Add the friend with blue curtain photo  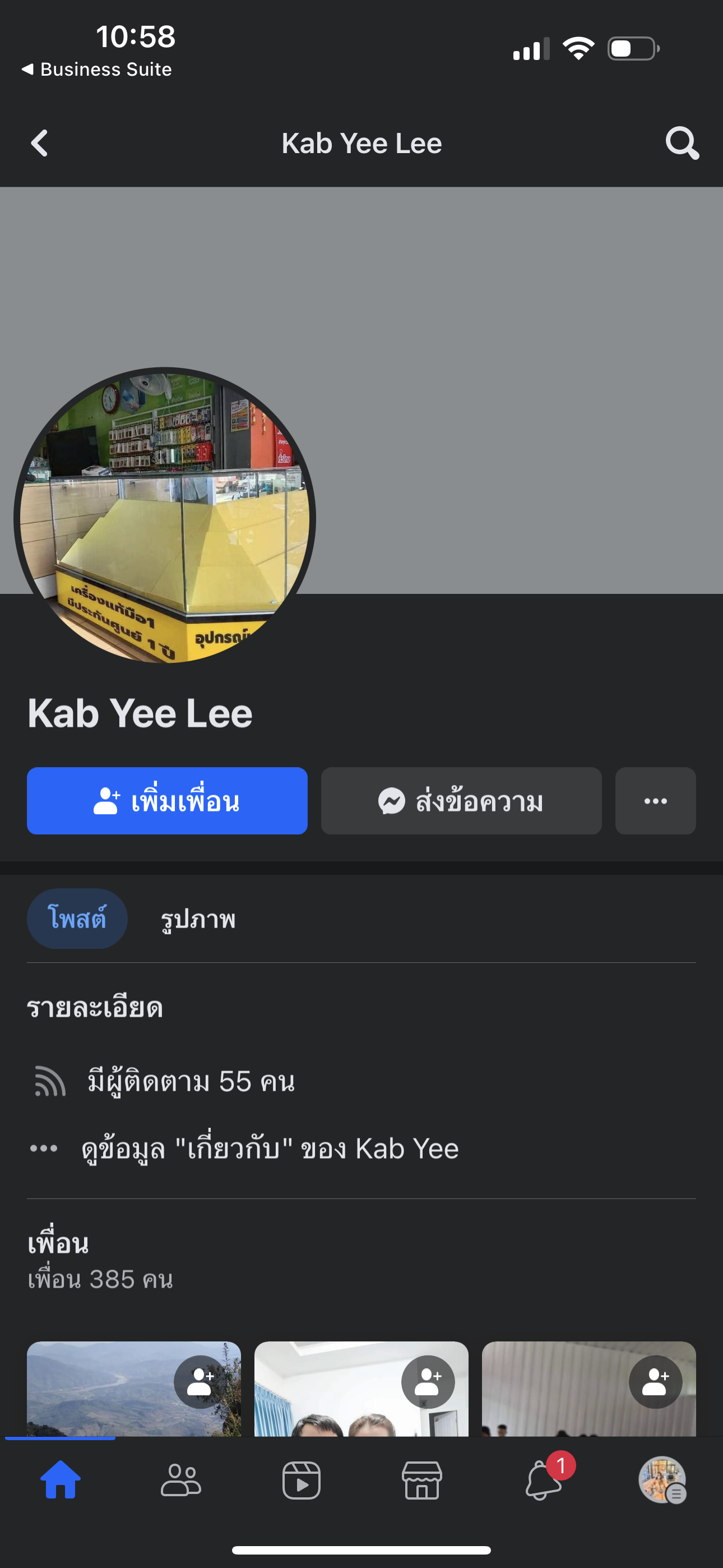click(428, 1382)
